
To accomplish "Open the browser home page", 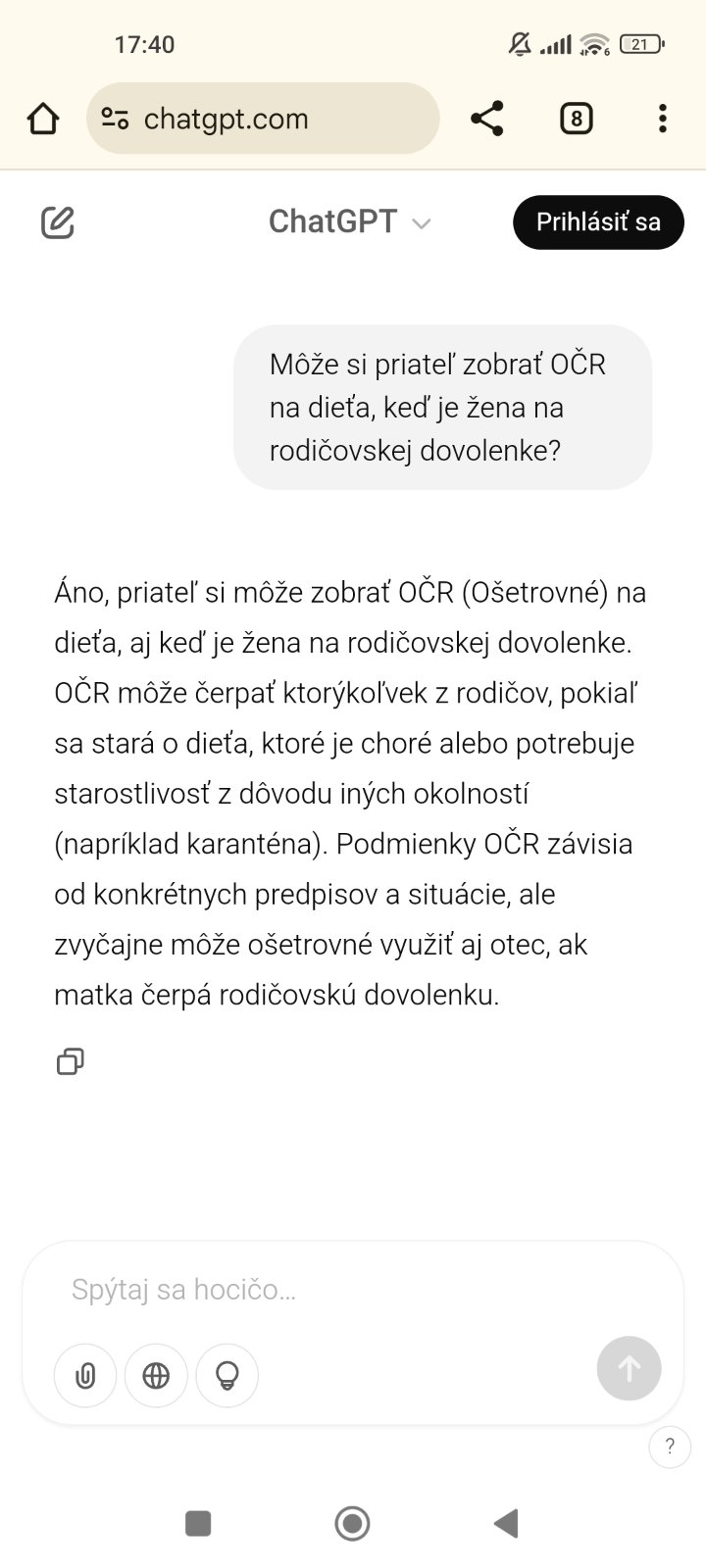I will pyautogui.click(x=43, y=119).
